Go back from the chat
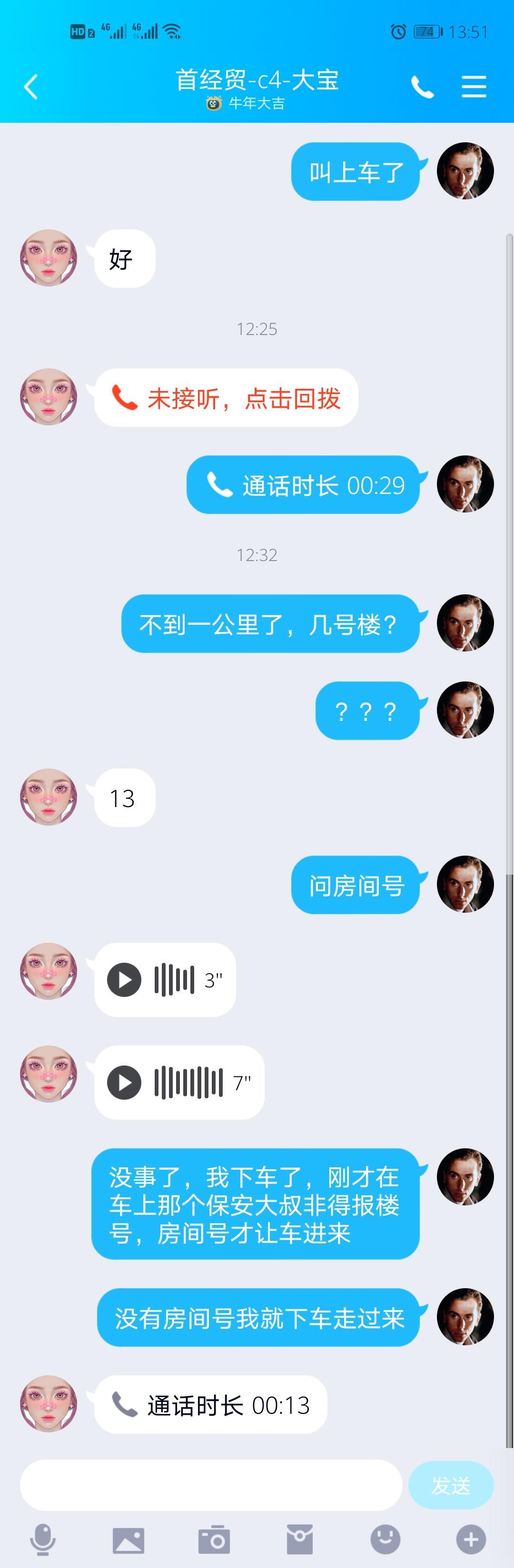 tap(30, 87)
